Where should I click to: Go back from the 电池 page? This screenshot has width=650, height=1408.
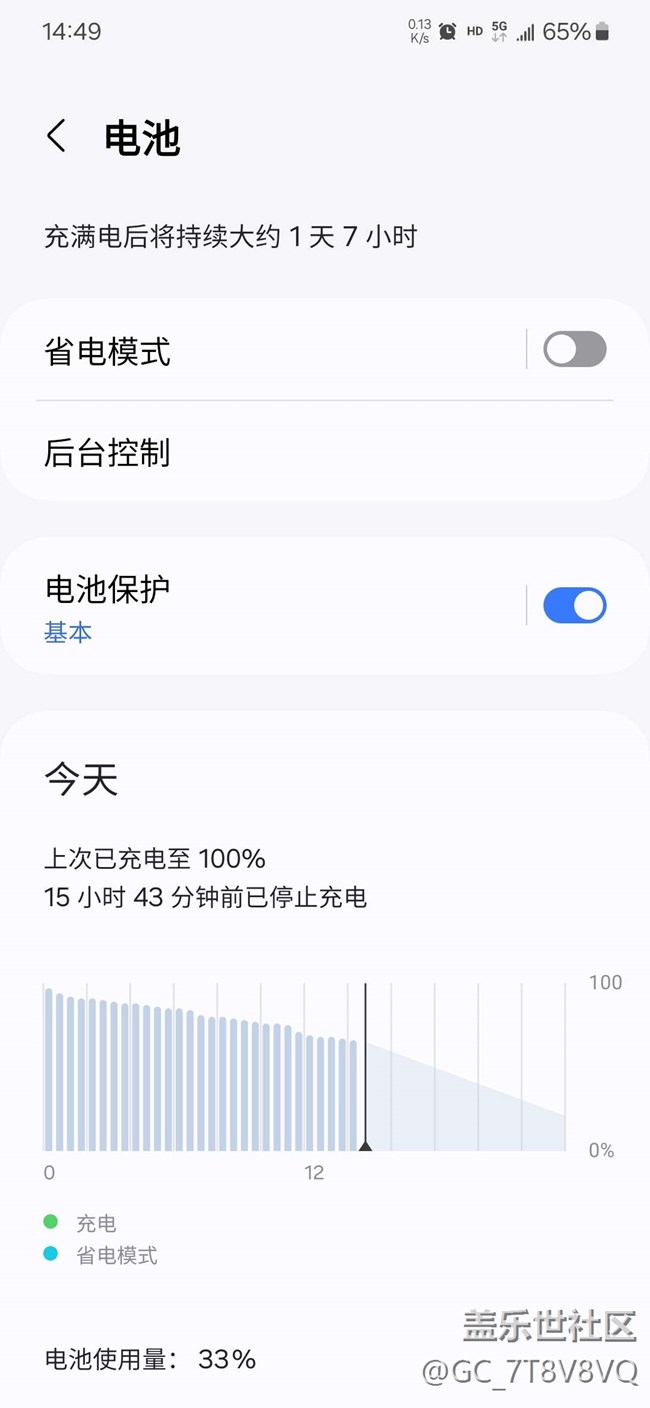pyautogui.click(x=57, y=137)
